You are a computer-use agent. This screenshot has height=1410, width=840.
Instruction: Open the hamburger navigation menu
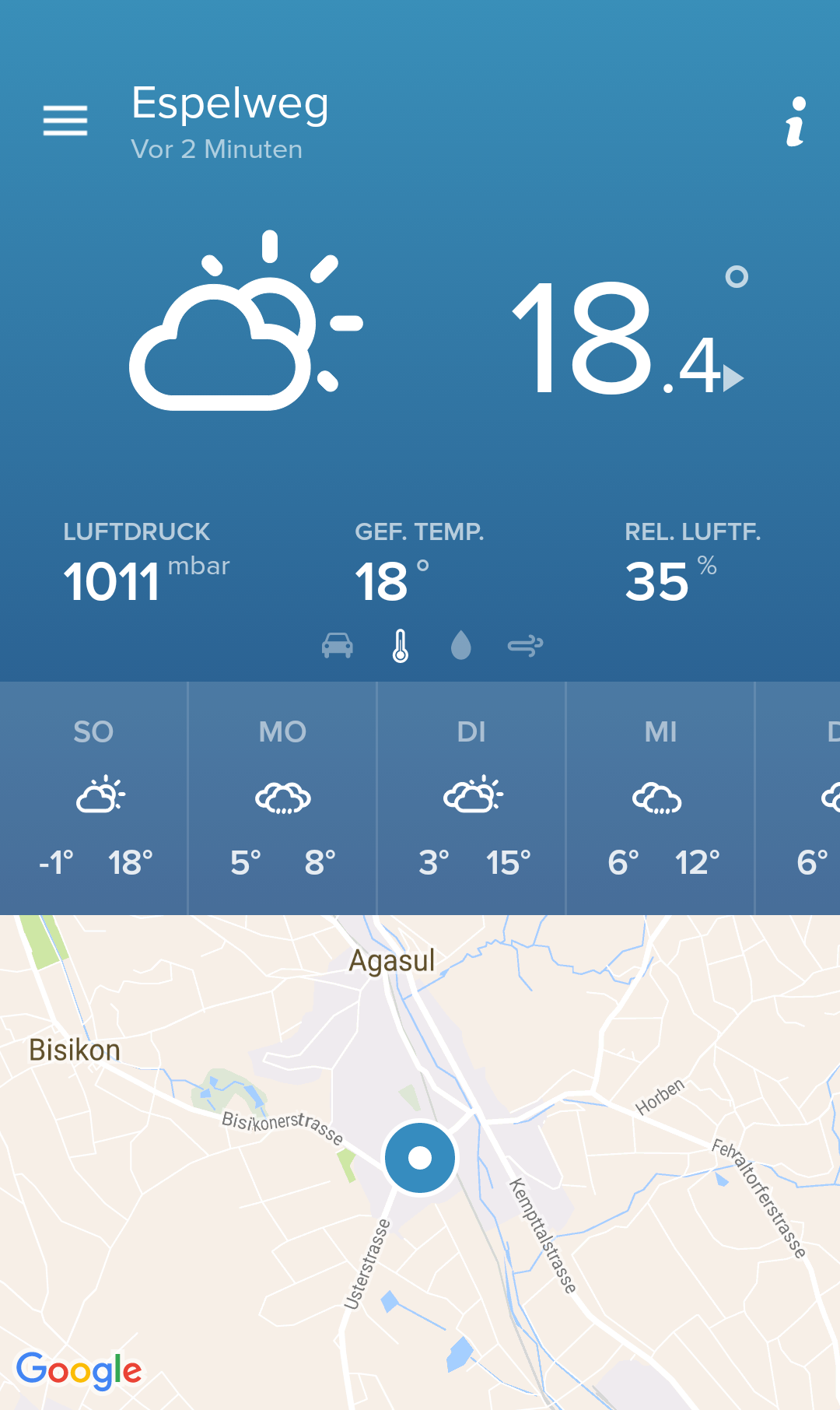click(x=65, y=121)
